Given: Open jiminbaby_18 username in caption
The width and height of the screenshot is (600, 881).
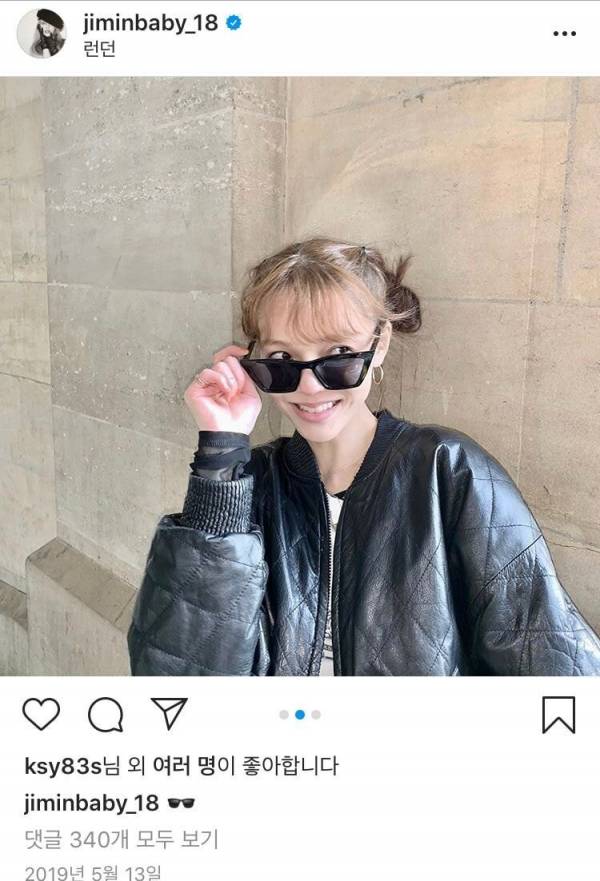Looking at the screenshot, I should pos(90,803).
